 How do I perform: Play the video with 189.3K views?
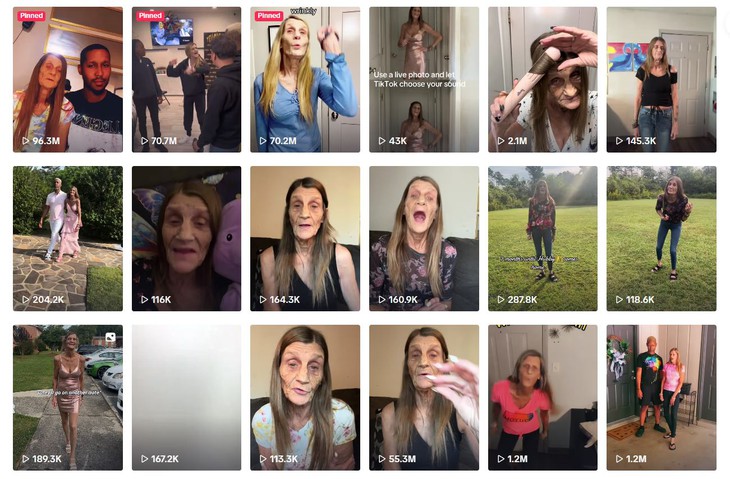click(x=67, y=397)
